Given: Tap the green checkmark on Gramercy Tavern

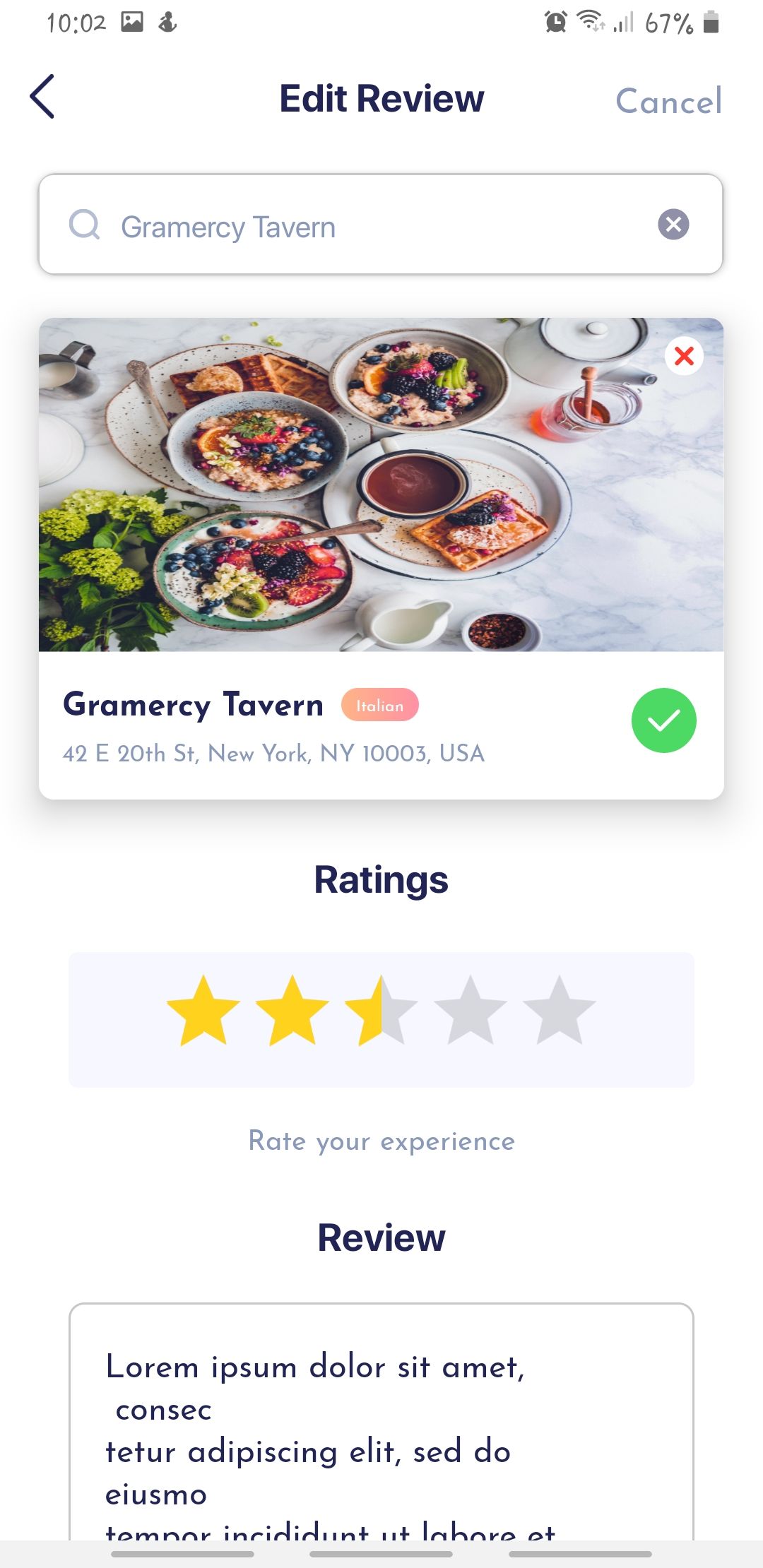Looking at the screenshot, I should click(664, 720).
